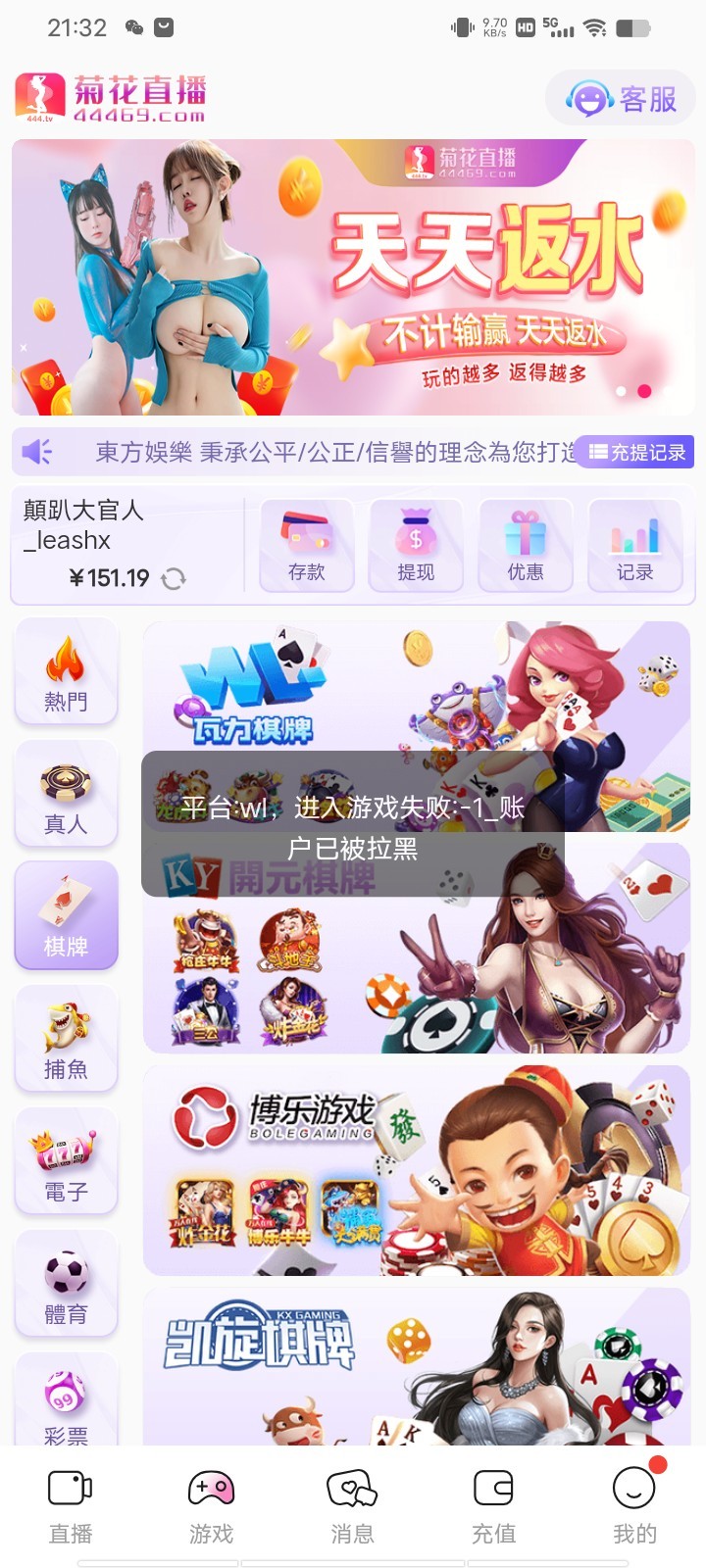Open the 天天返水 promotion banner
Screen dimensions: 706x1568
353,277
